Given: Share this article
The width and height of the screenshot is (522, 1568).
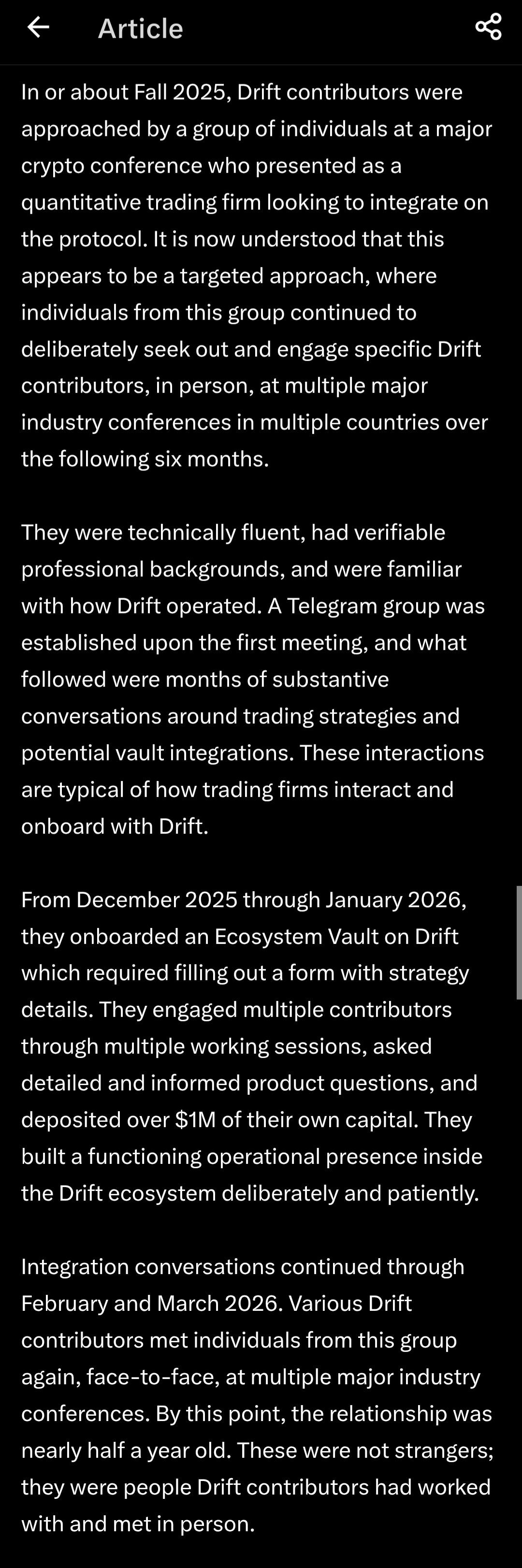Looking at the screenshot, I should click(488, 28).
